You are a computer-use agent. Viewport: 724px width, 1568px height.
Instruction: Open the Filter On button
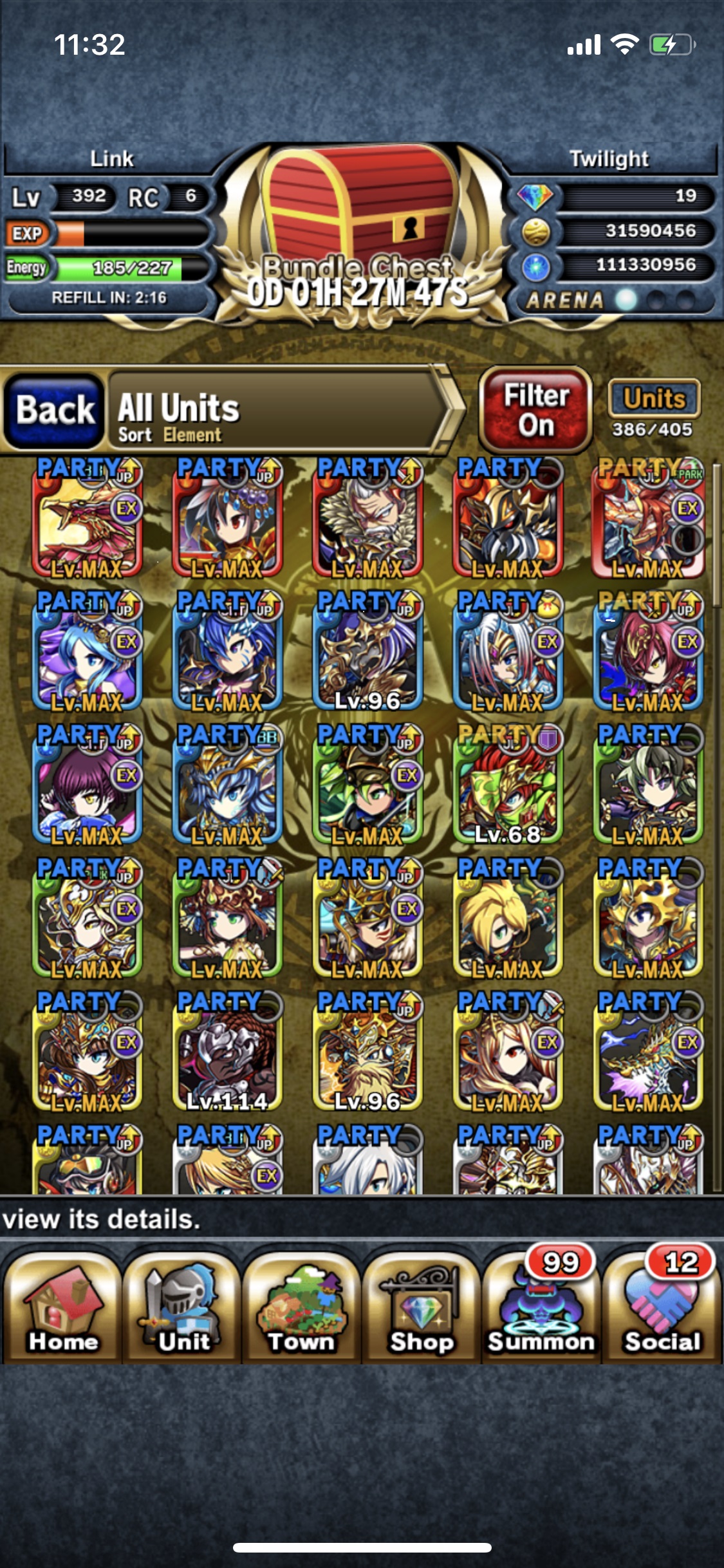(x=535, y=410)
